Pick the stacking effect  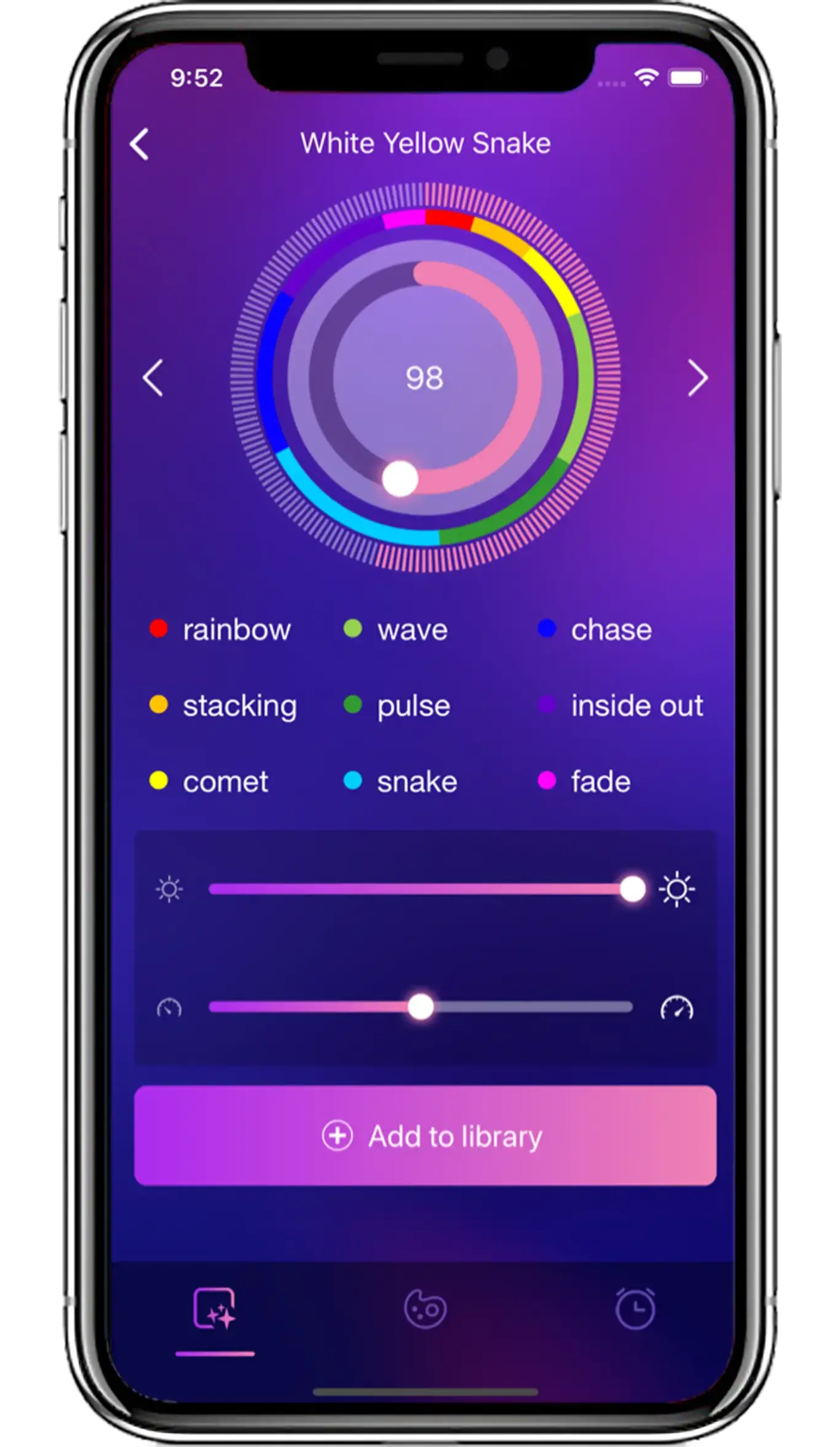click(224, 705)
